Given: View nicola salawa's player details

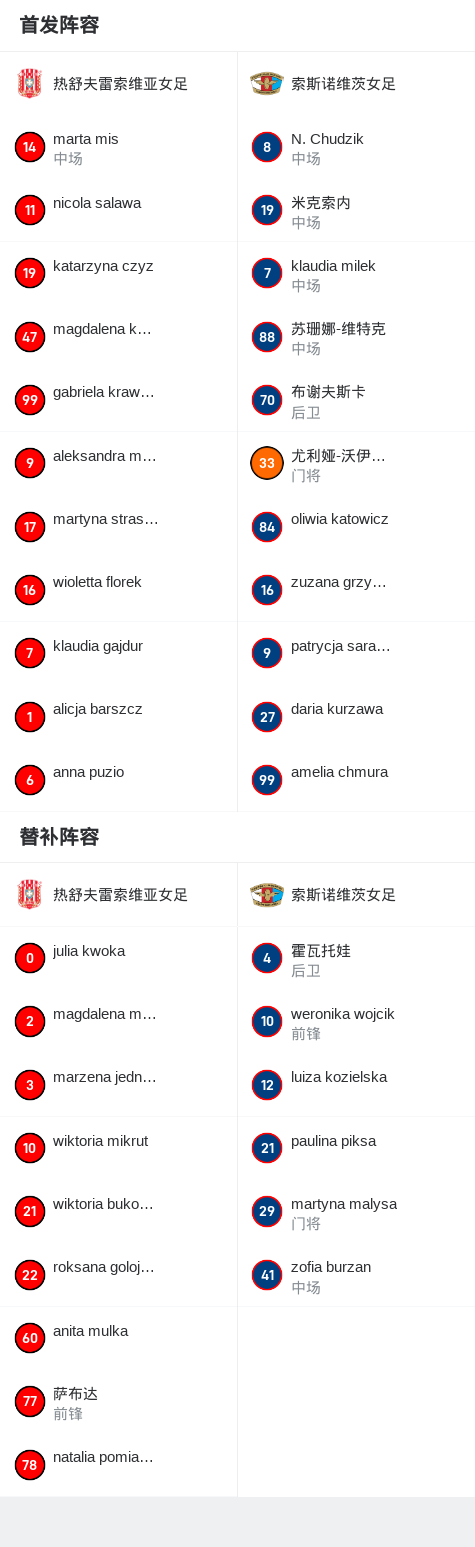Looking at the screenshot, I should pyautogui.click(x=118, y=211).
